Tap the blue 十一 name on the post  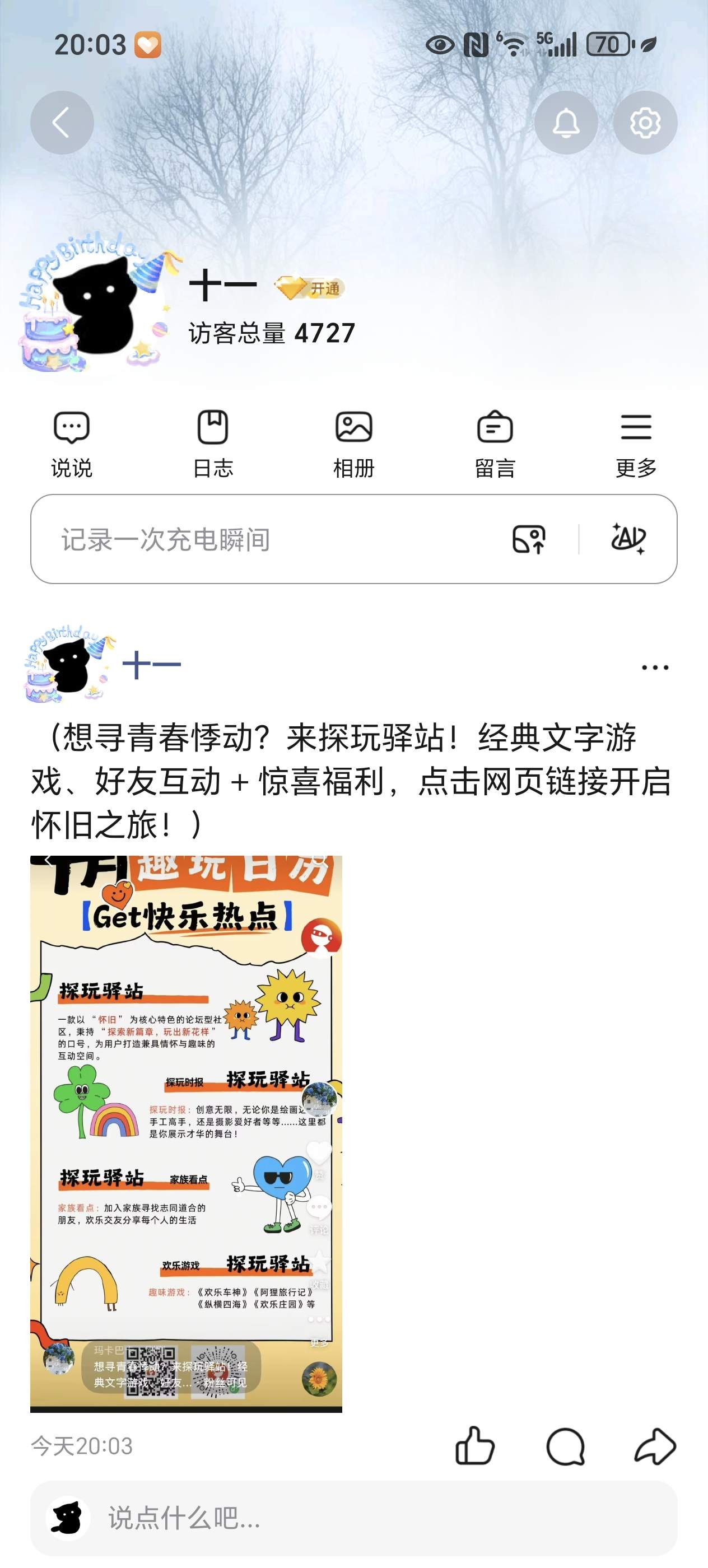152,665
